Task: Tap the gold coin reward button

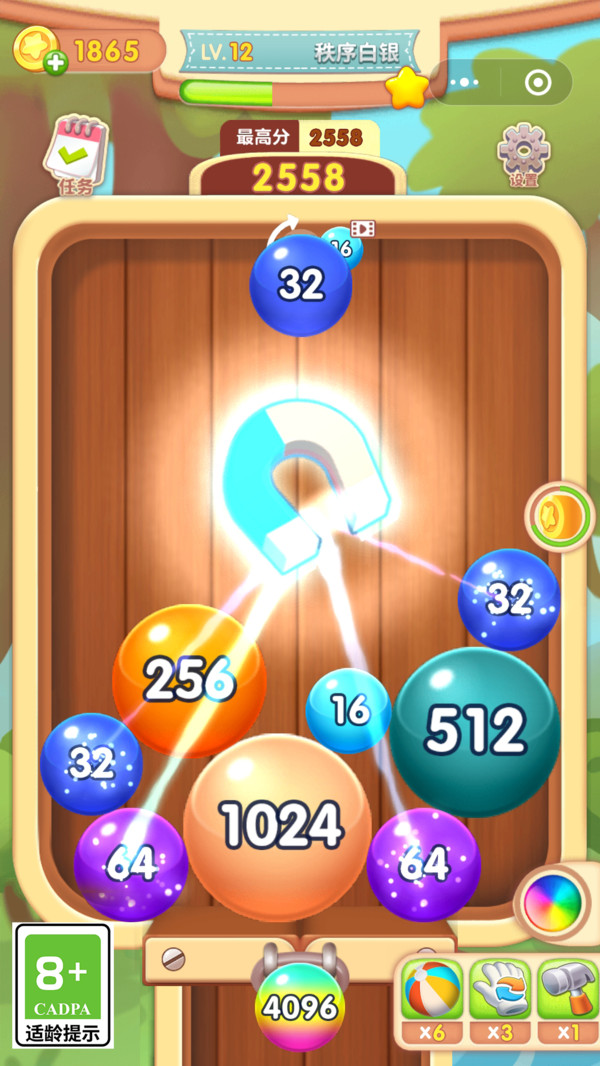Action: coord(559,516)
